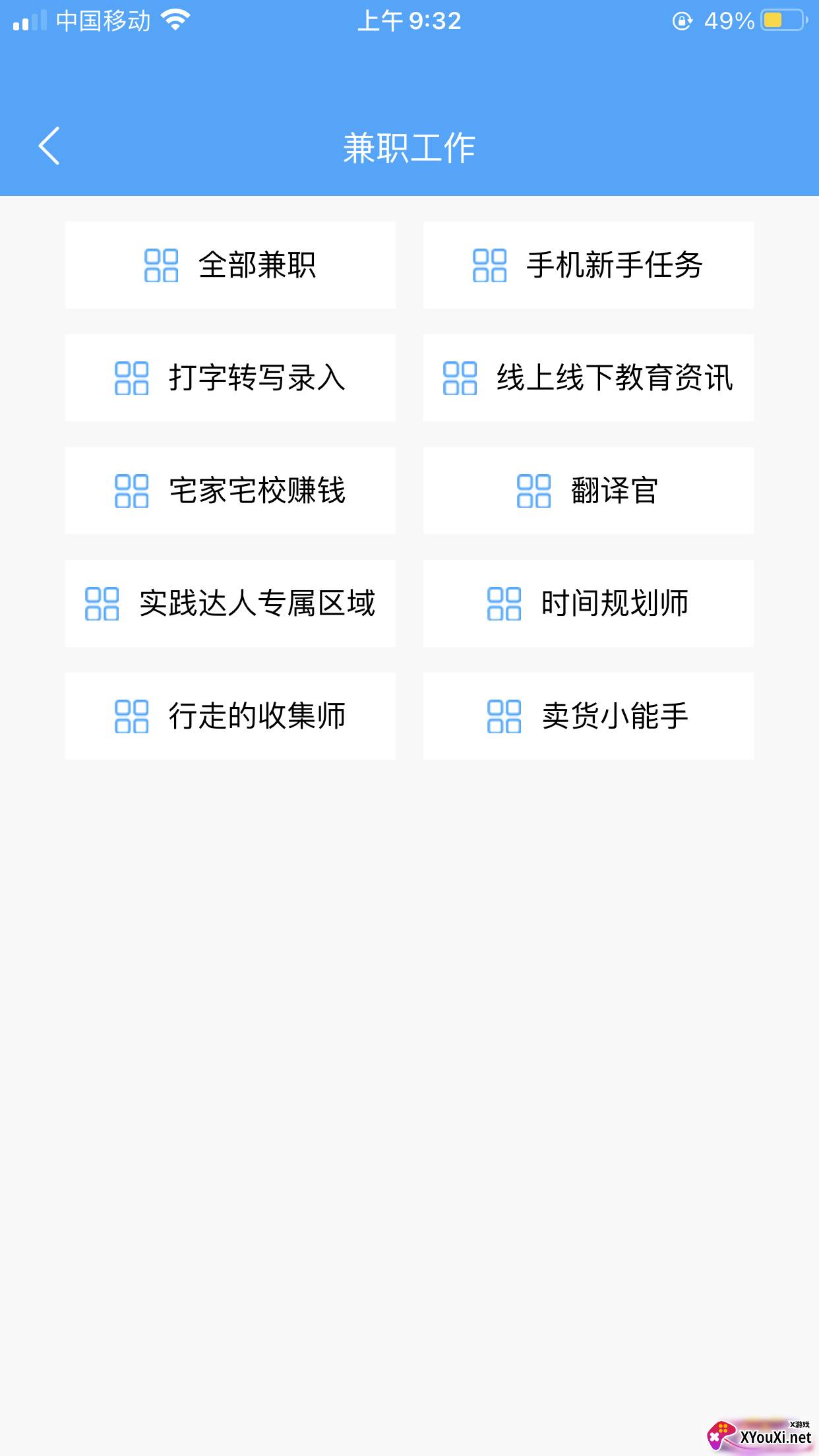The image size is (819, 1456).
Task: Select 实践达人专属区域
Action: 230,603
